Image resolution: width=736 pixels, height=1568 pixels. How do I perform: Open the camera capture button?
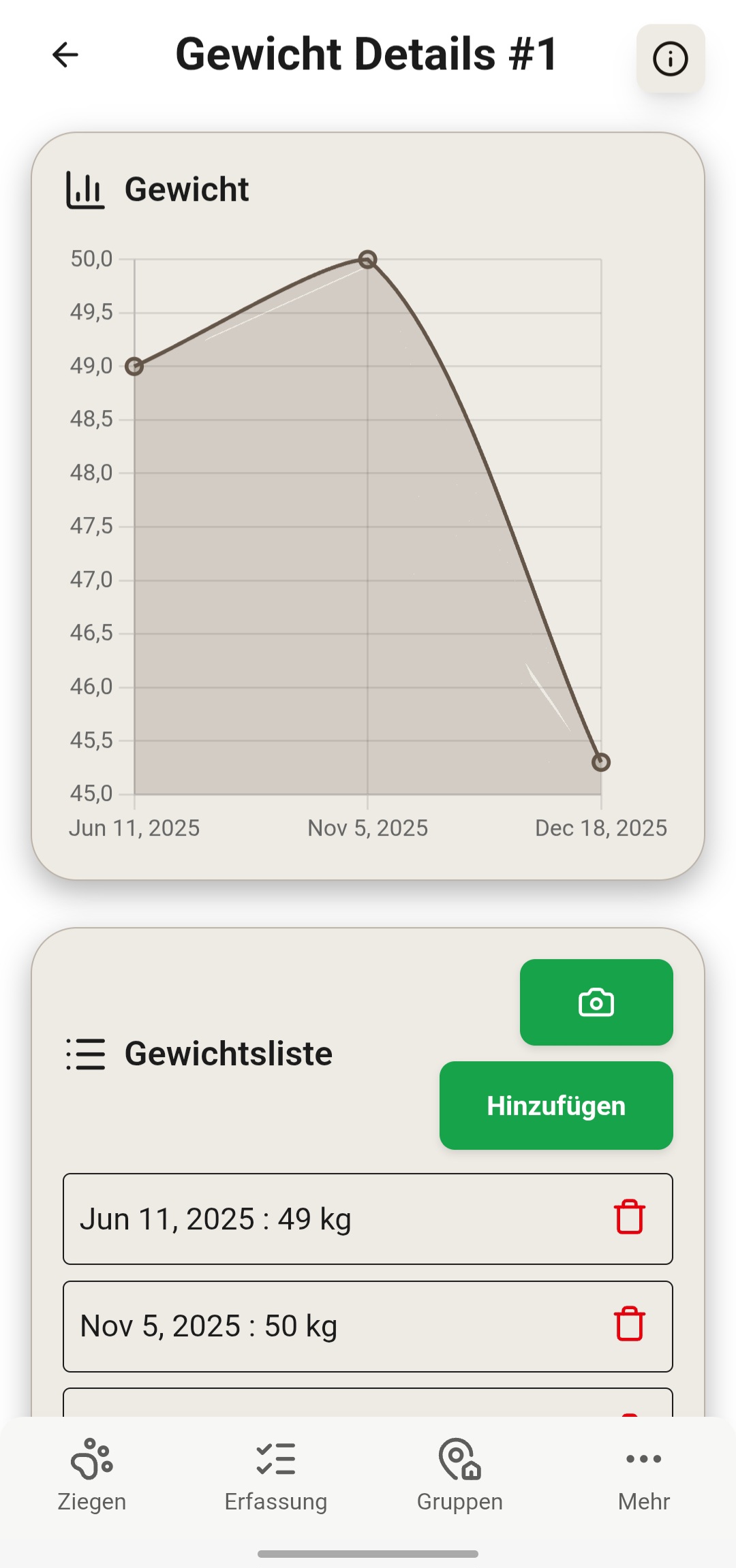596,1002
